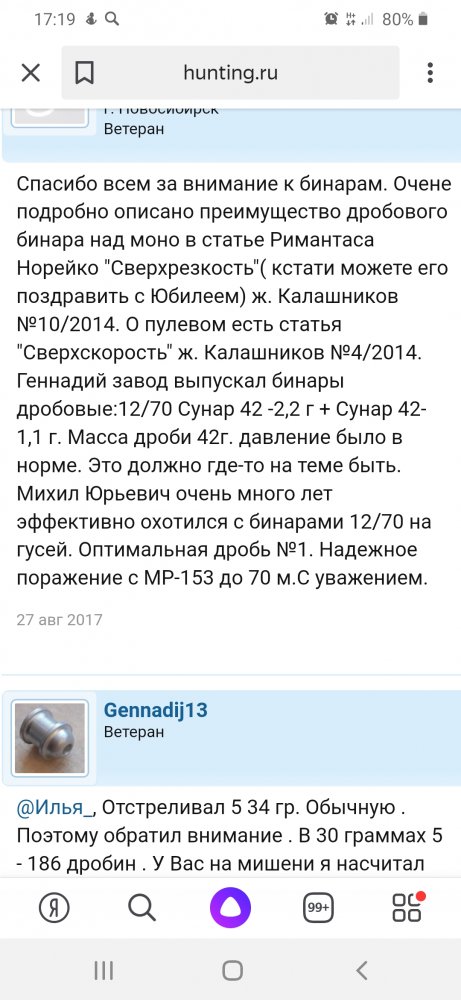Viewport: 461px width, 1000px height.
Task: Go back with system back button
Action: pyautogui.click(x=362, y=971)
